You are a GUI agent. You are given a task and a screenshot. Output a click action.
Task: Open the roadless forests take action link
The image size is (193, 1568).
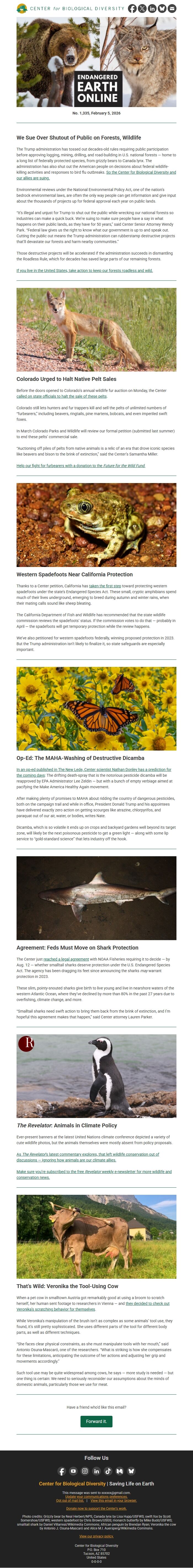(85, 270)
